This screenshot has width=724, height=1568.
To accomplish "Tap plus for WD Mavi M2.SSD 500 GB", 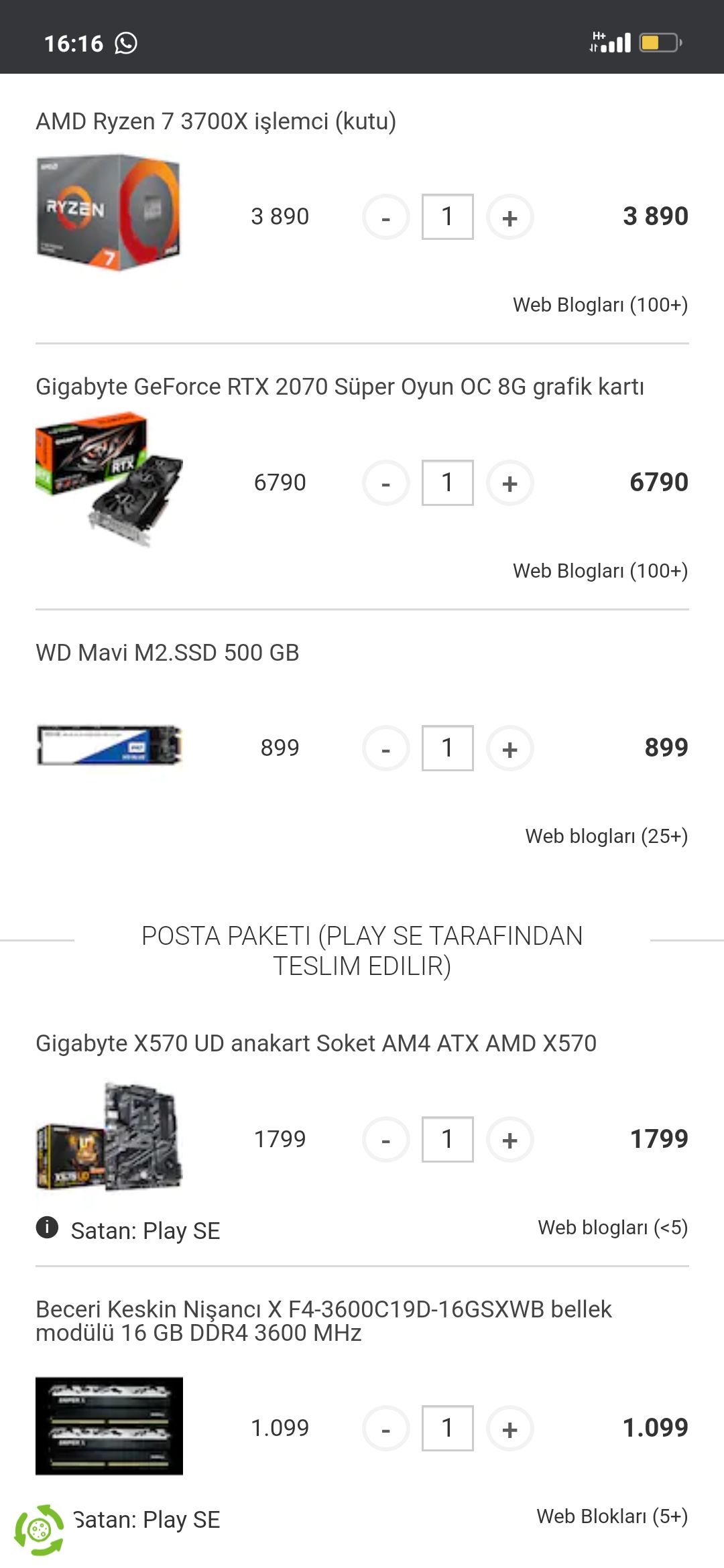I will (x=509, y=748).
